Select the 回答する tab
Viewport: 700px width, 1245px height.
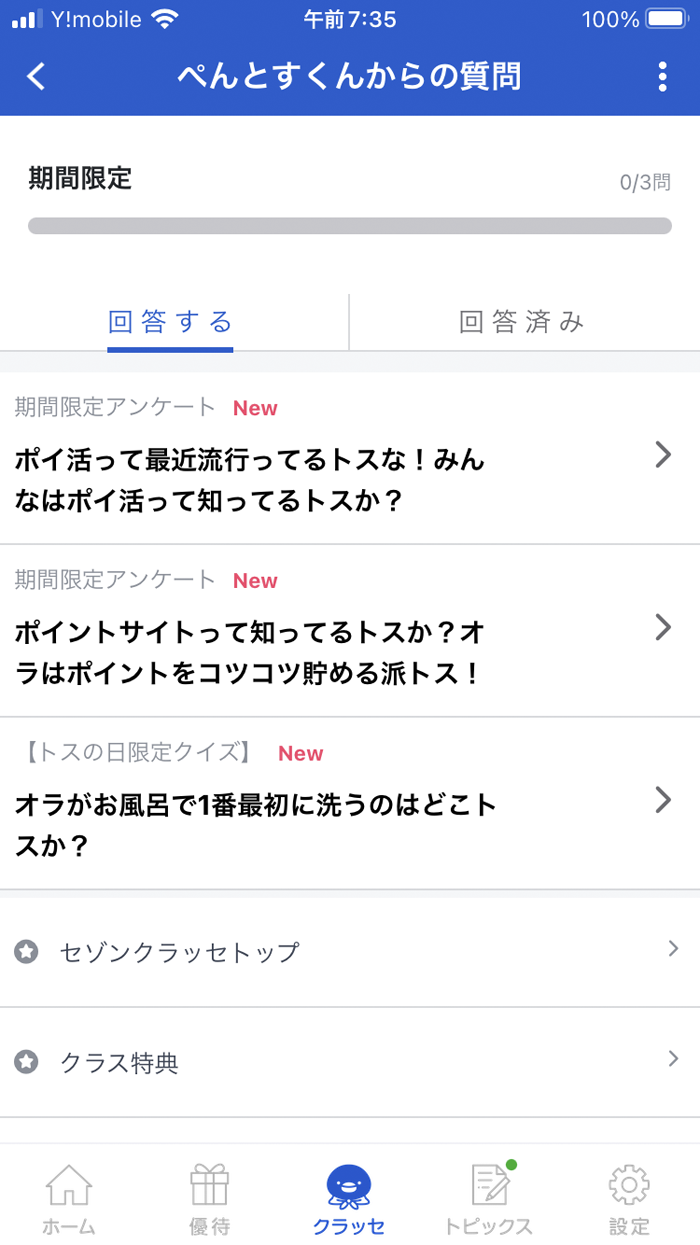pyautogui.click(x=171, y=322)
